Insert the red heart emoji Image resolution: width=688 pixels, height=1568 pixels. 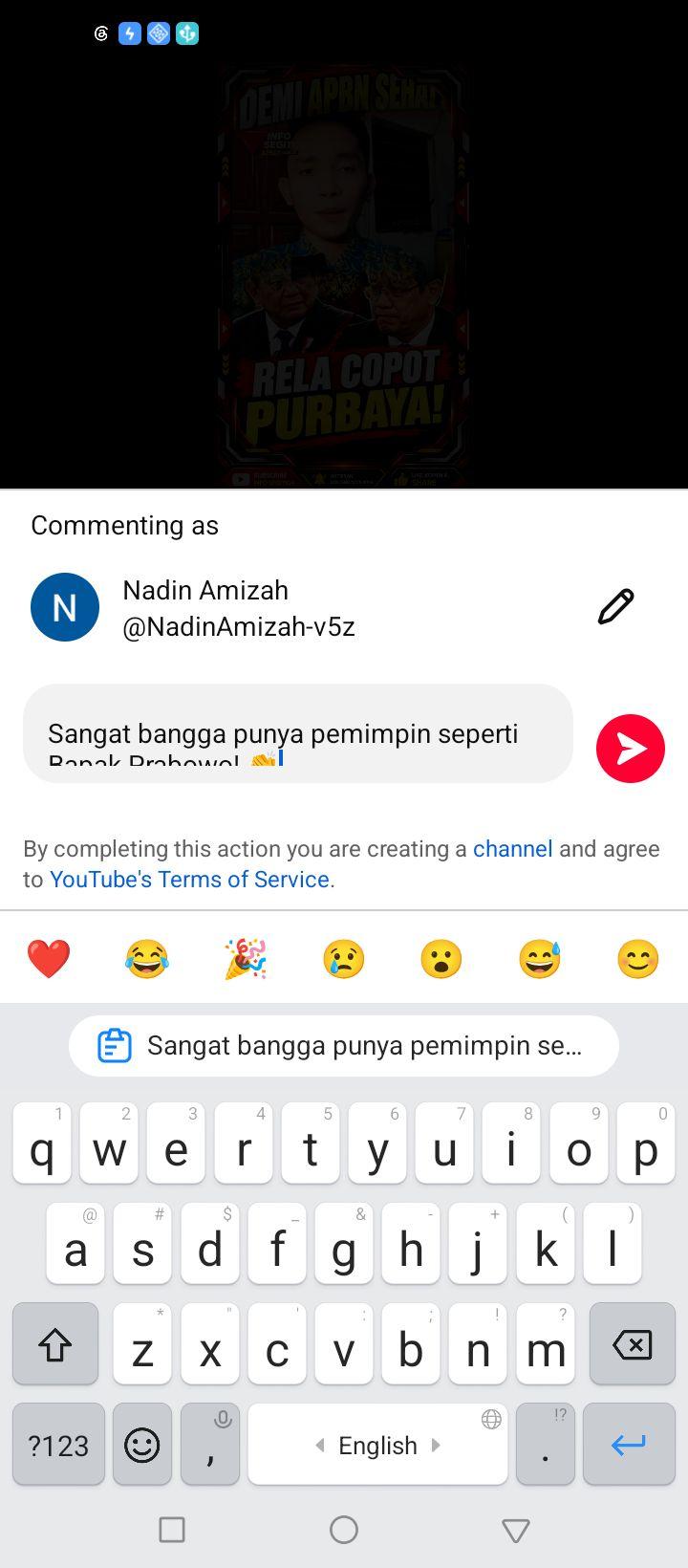tap(49, 958)
